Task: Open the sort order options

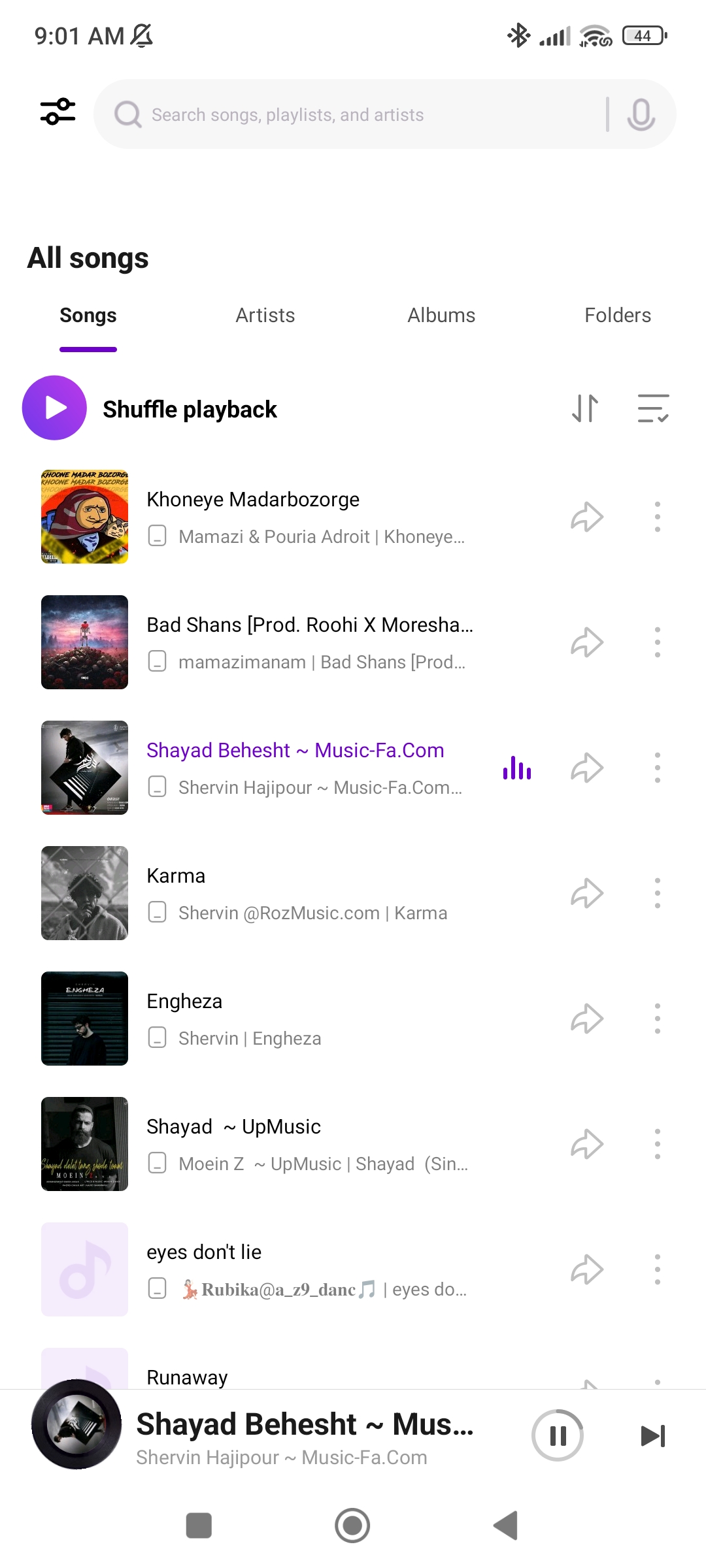Action: click(585, 408)
